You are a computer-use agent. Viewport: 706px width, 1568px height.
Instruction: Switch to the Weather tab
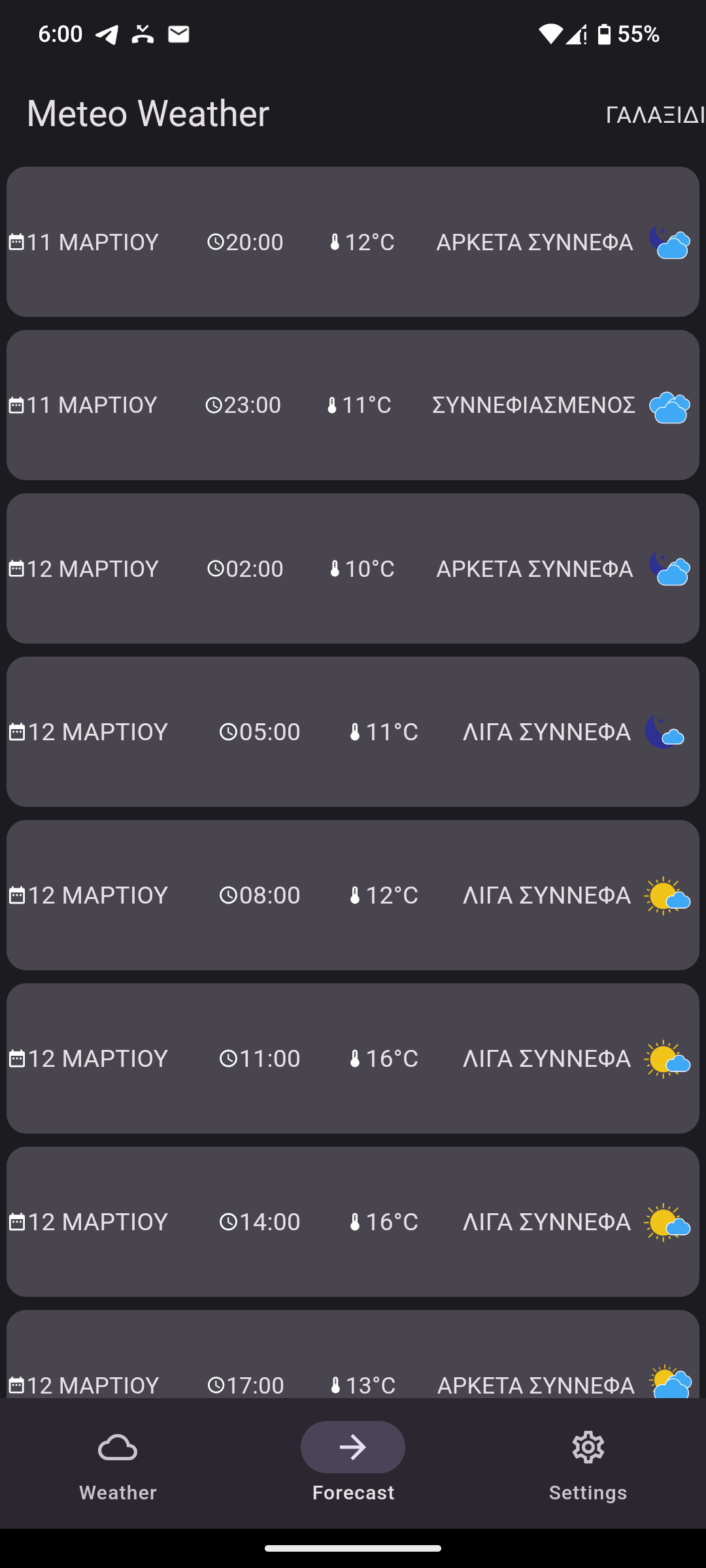118,1463
